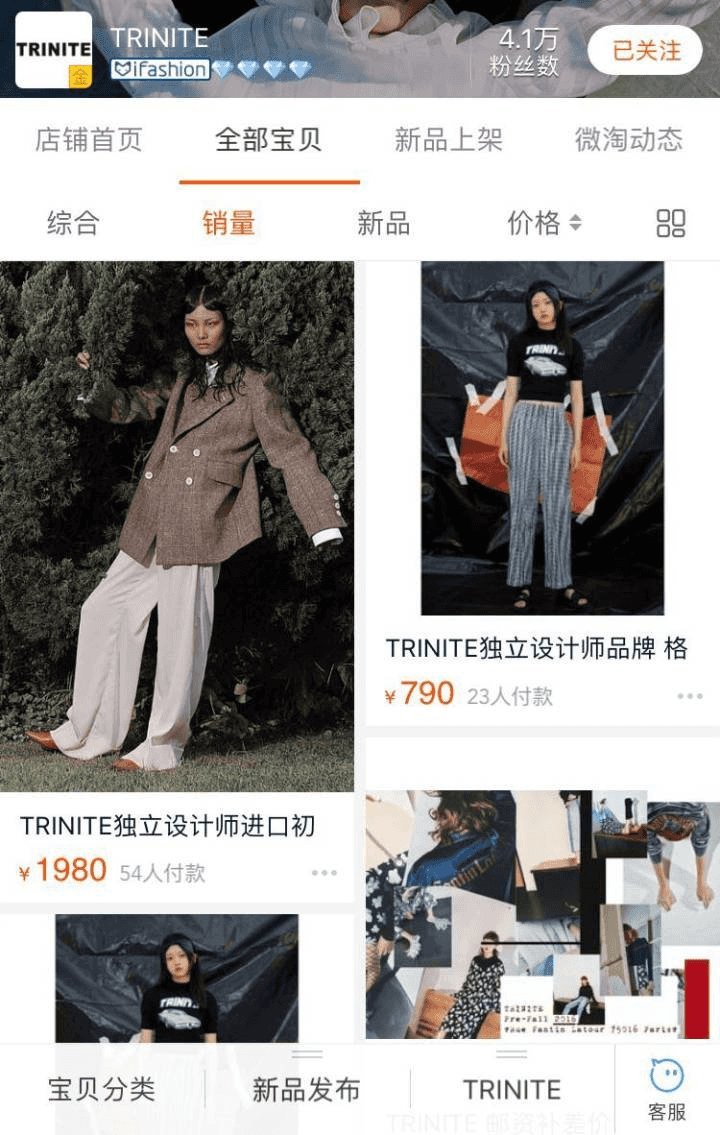Toggle the grid layout view icon
Viewport: 720px width, 1135px height.
[670, 223]
